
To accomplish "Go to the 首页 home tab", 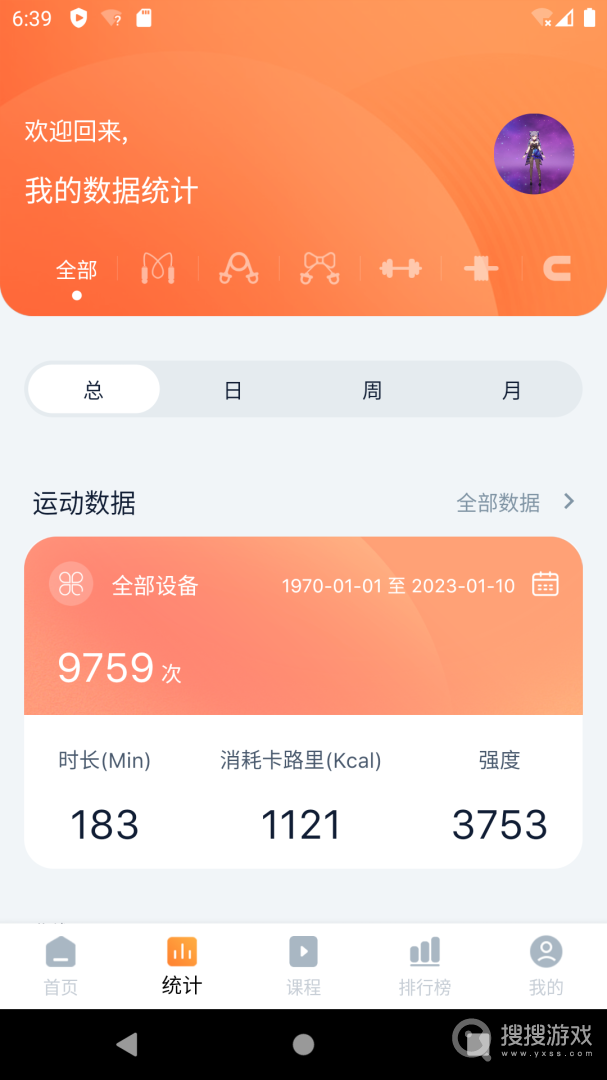I will [61, 966].
